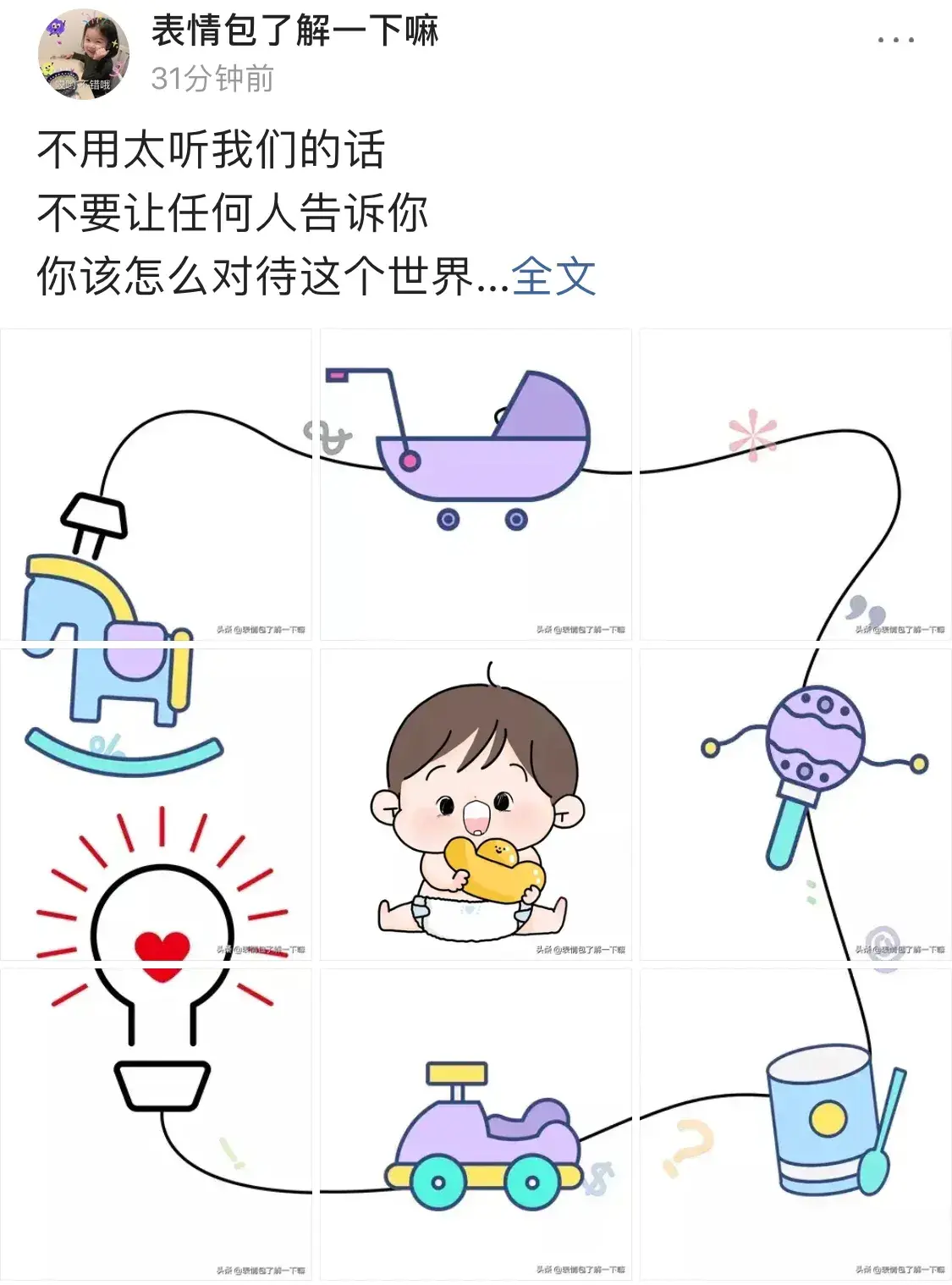Open the plug and cable image tile

click(x=156, y=484)
